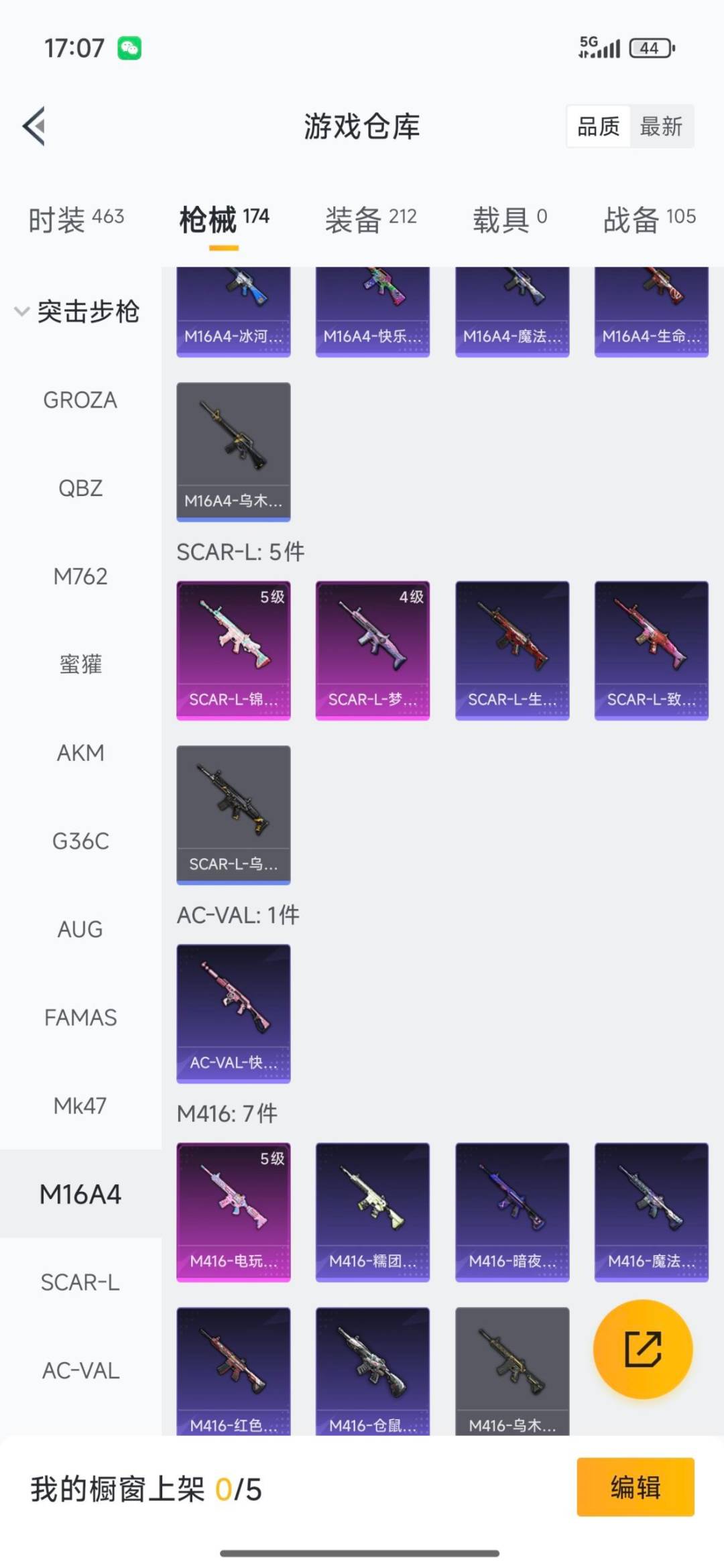
Task: Select Mk47 in the weapon sidebar
Action: coord(80,1104)
